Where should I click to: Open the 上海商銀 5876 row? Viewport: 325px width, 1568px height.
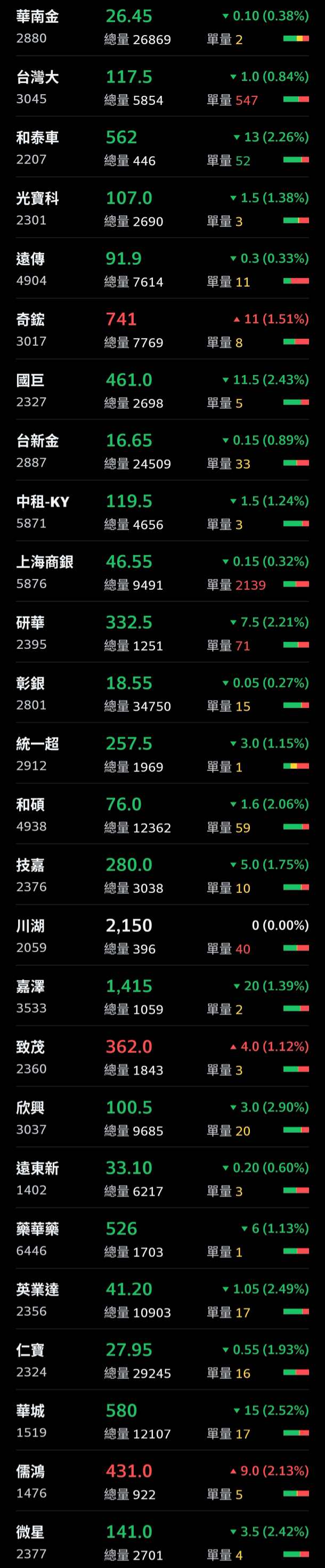[162, 572]
